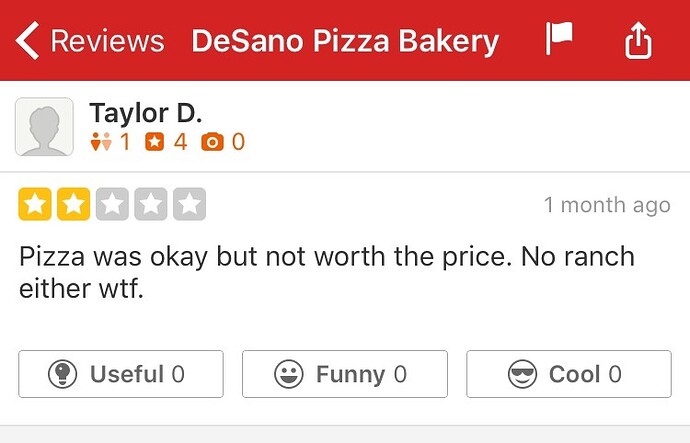Rate the review as Cool
Screen dimensions: 690x443
[568, 374]
